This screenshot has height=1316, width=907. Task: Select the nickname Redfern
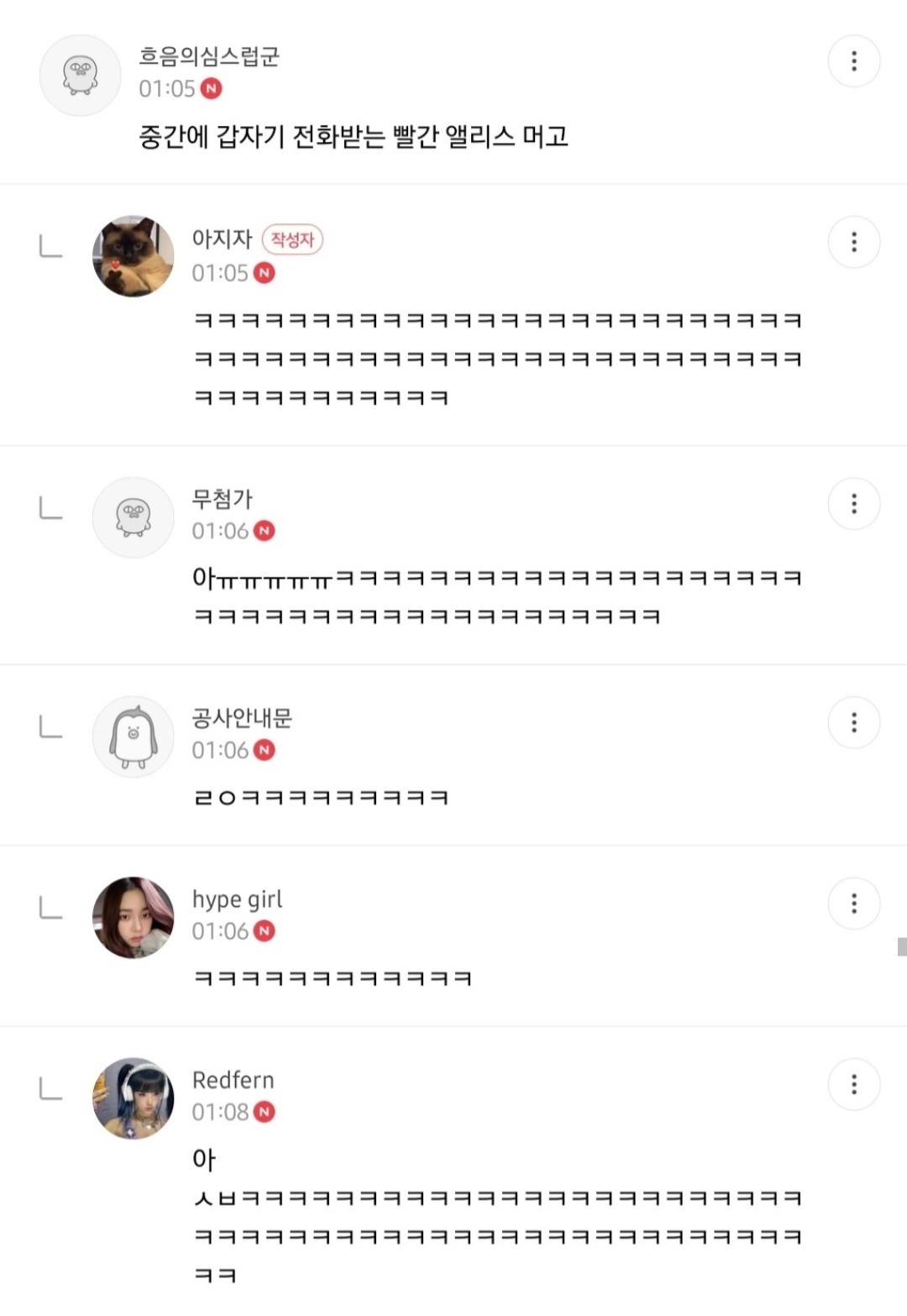233,1080
